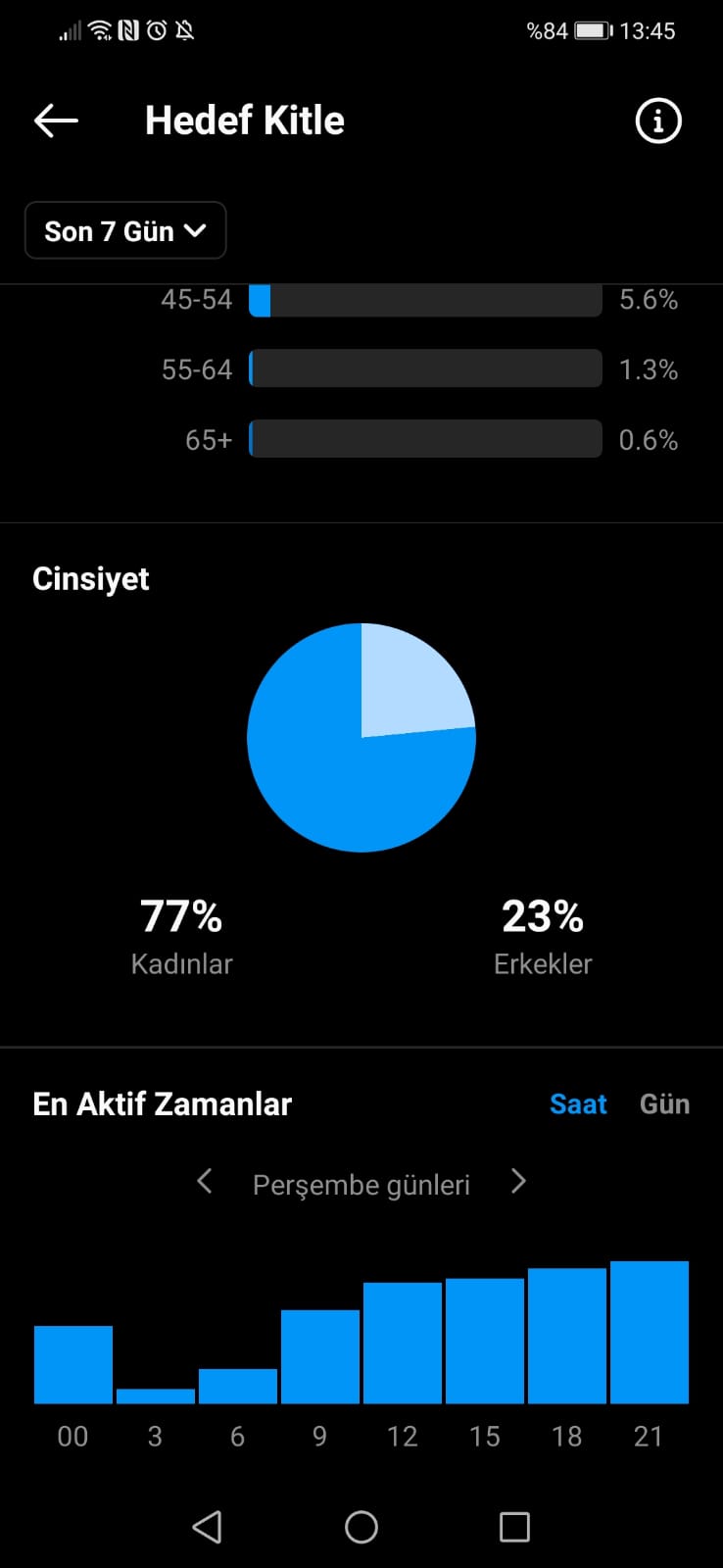Open the Son 7 Gün date range dropdown
723x1568 pixels.
(x=125, y=230)
